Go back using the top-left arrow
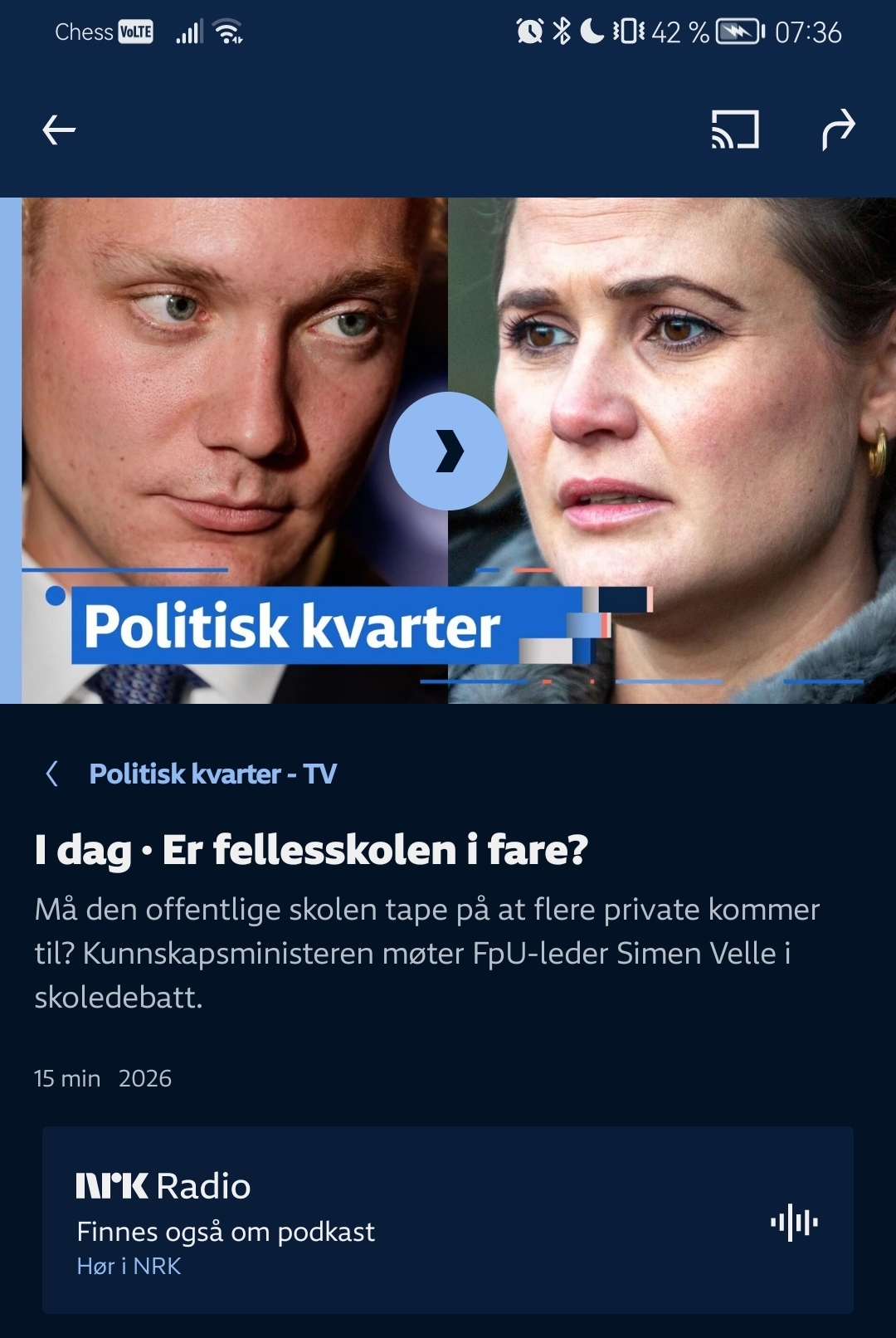 59,130
